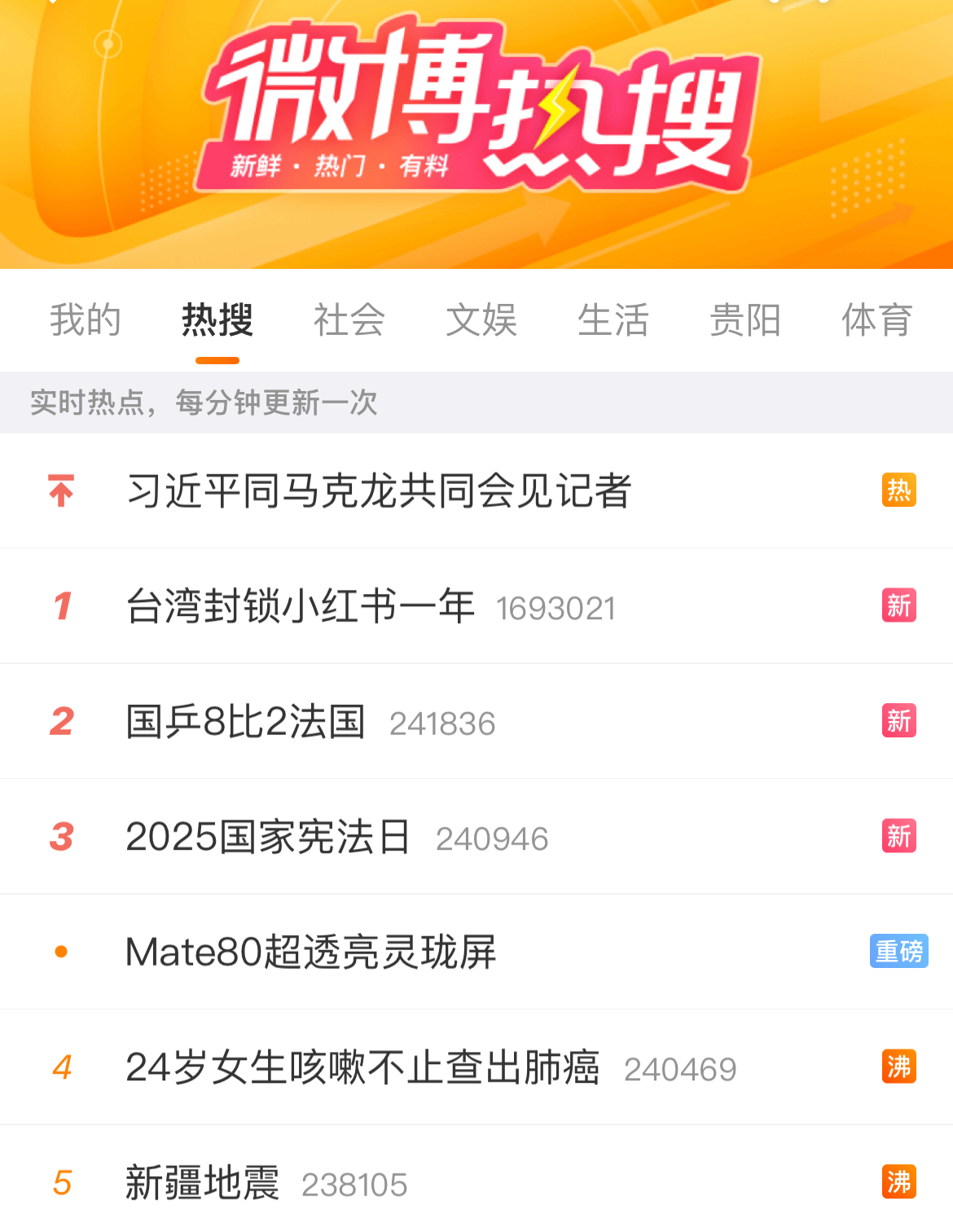Select the 热搜 tab
Screen dimensions: 953x1232
click(x=217, y=319)
